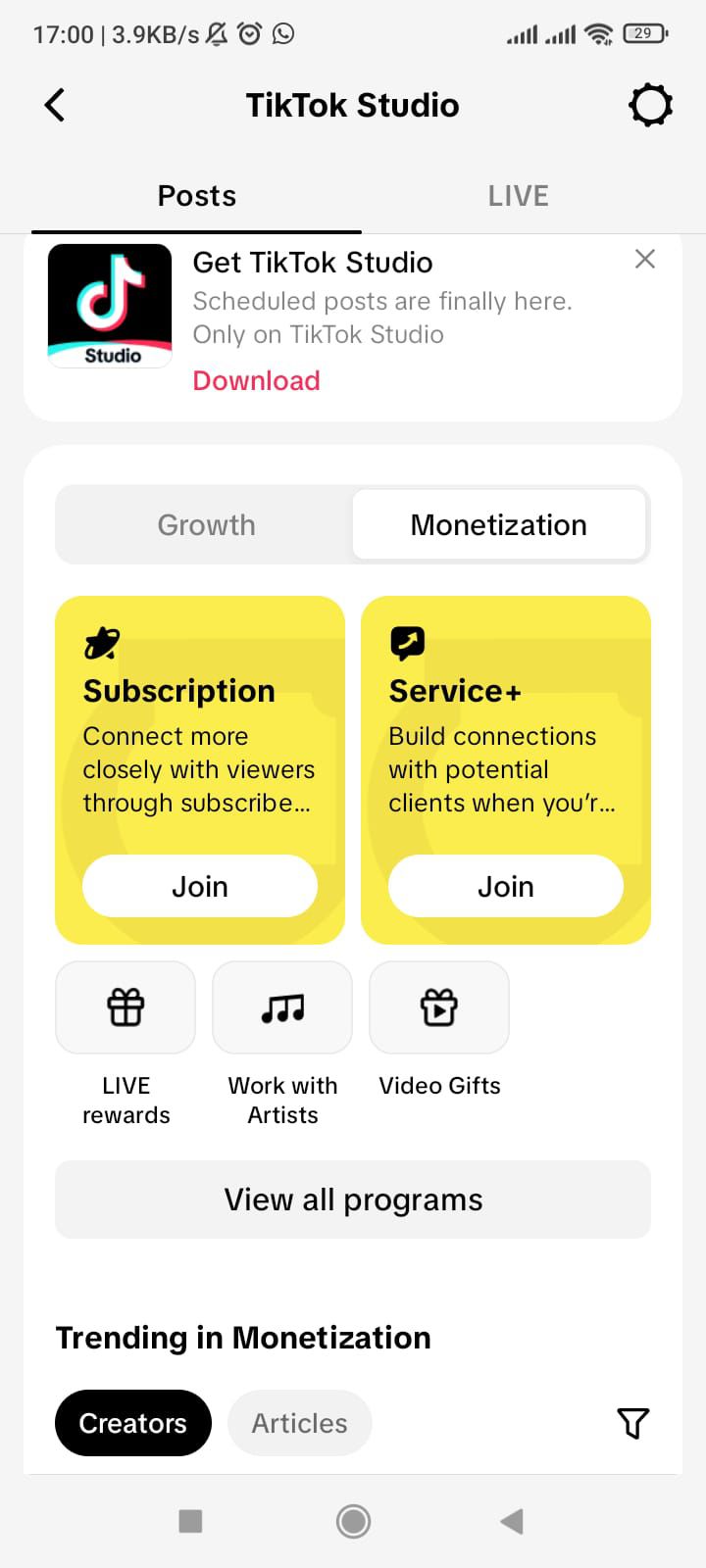Viewport: 706px width, 1568px height.
Task: Select the Posts tab
Action: [x=197, y=196]
